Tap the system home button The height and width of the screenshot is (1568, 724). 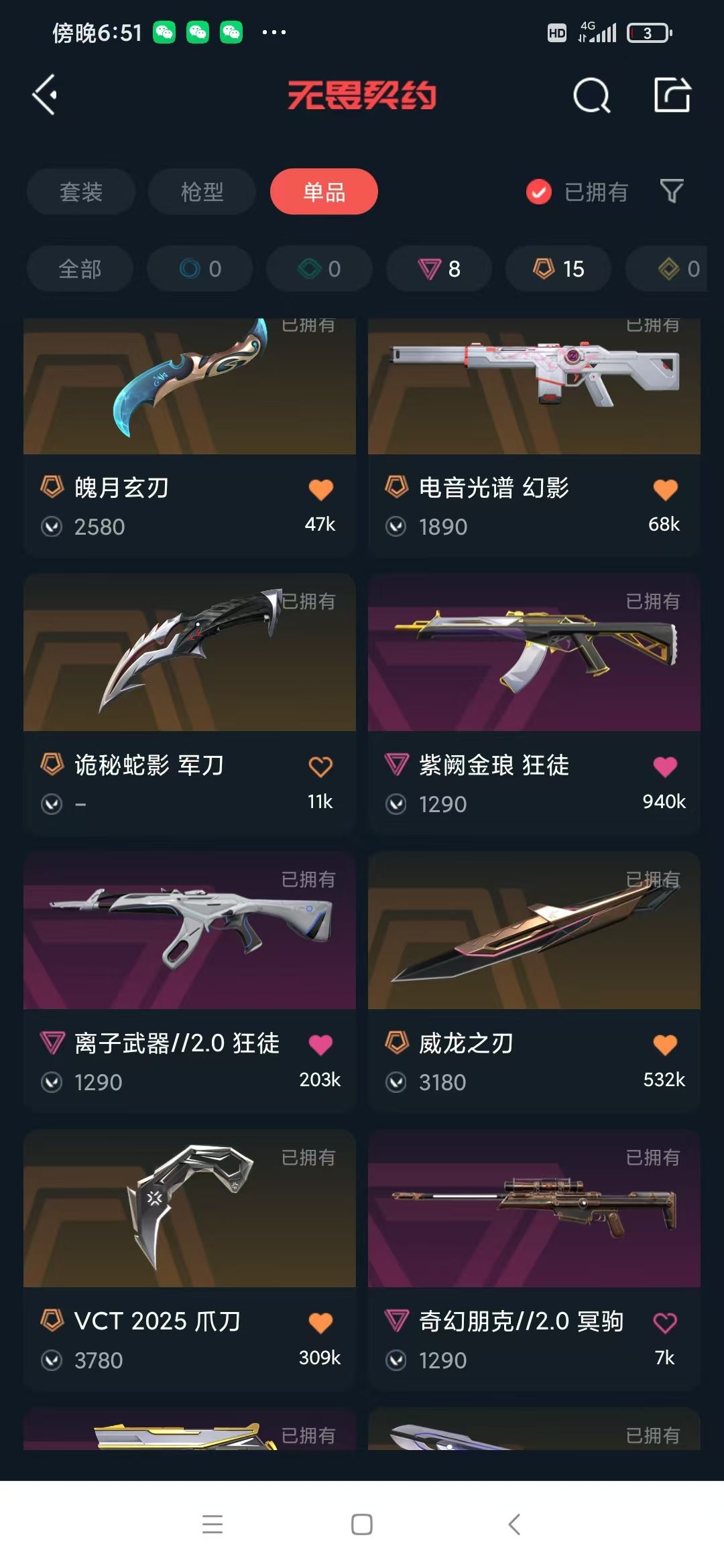click(x=362, y=1524)
